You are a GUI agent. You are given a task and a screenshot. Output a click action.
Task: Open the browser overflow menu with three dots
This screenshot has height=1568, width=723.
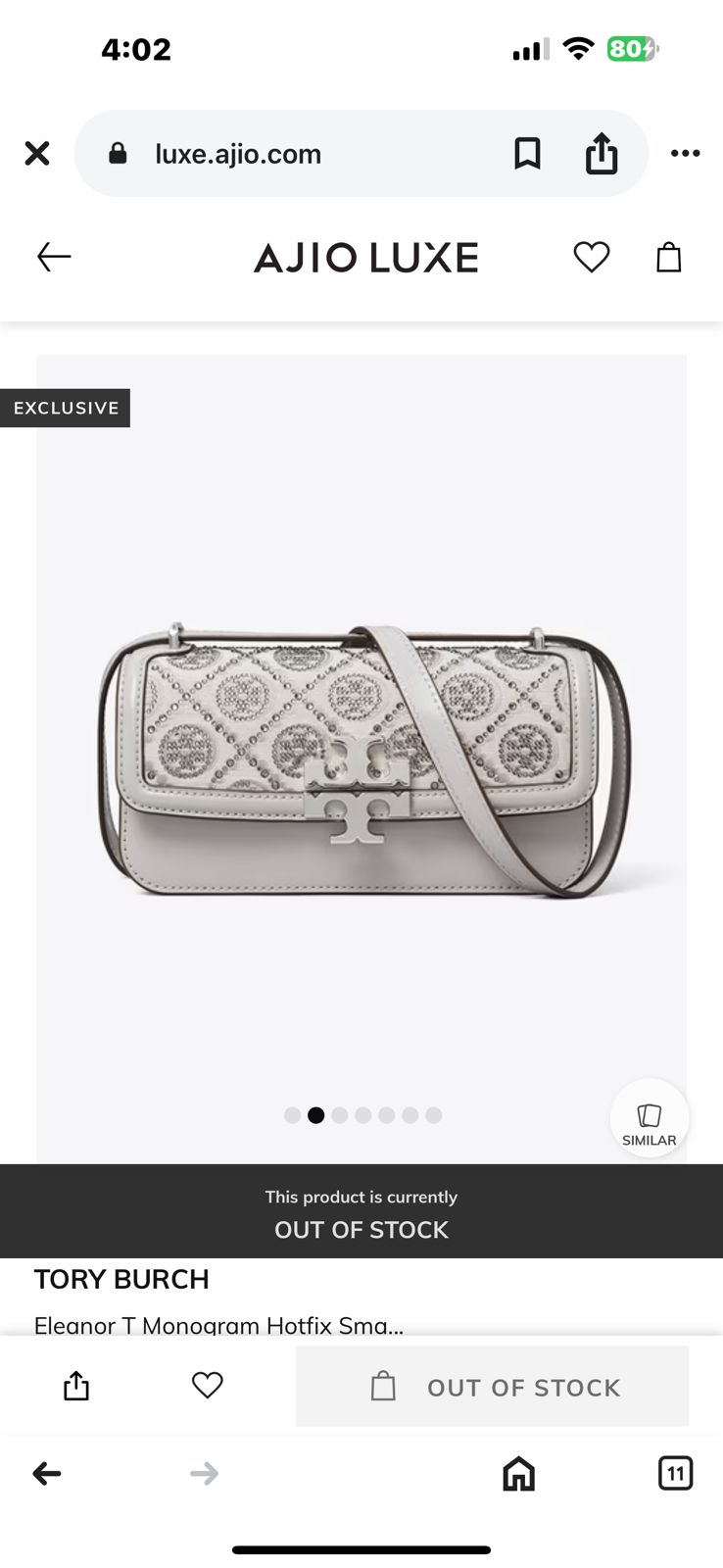[x=685, y=153]
